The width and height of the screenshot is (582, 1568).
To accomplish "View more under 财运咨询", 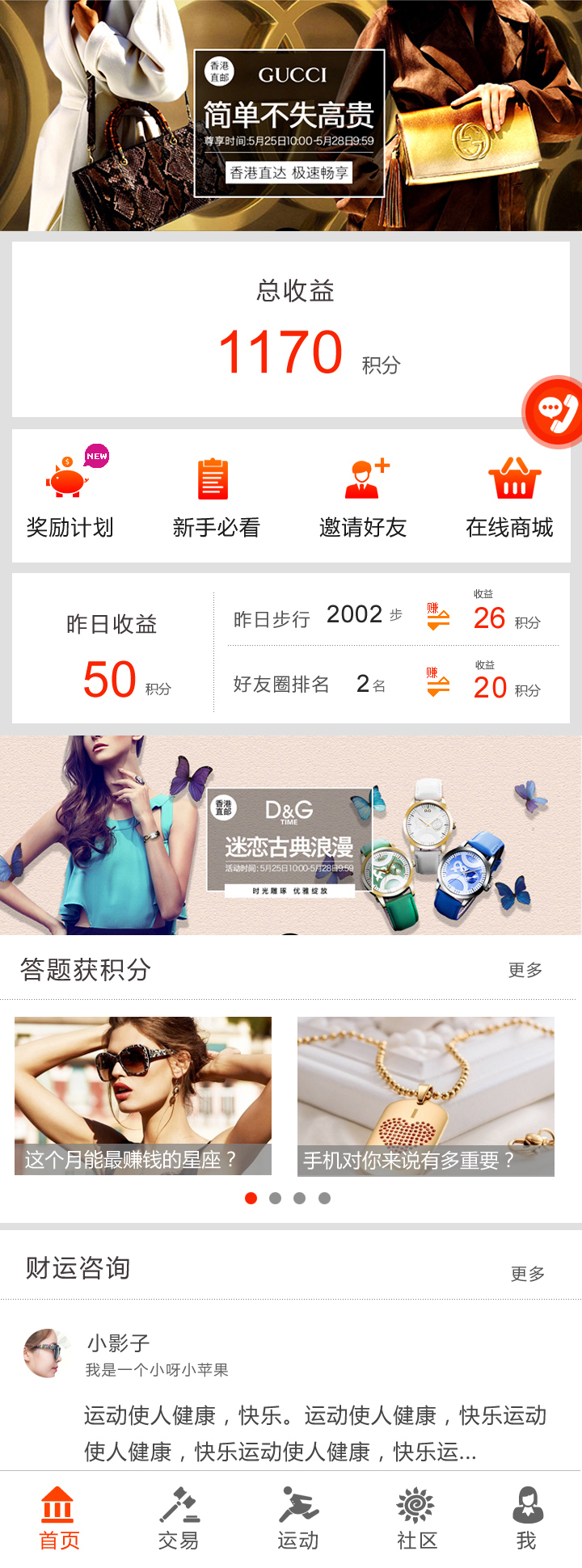I will pyautogui.click(x=528, y=1274).
